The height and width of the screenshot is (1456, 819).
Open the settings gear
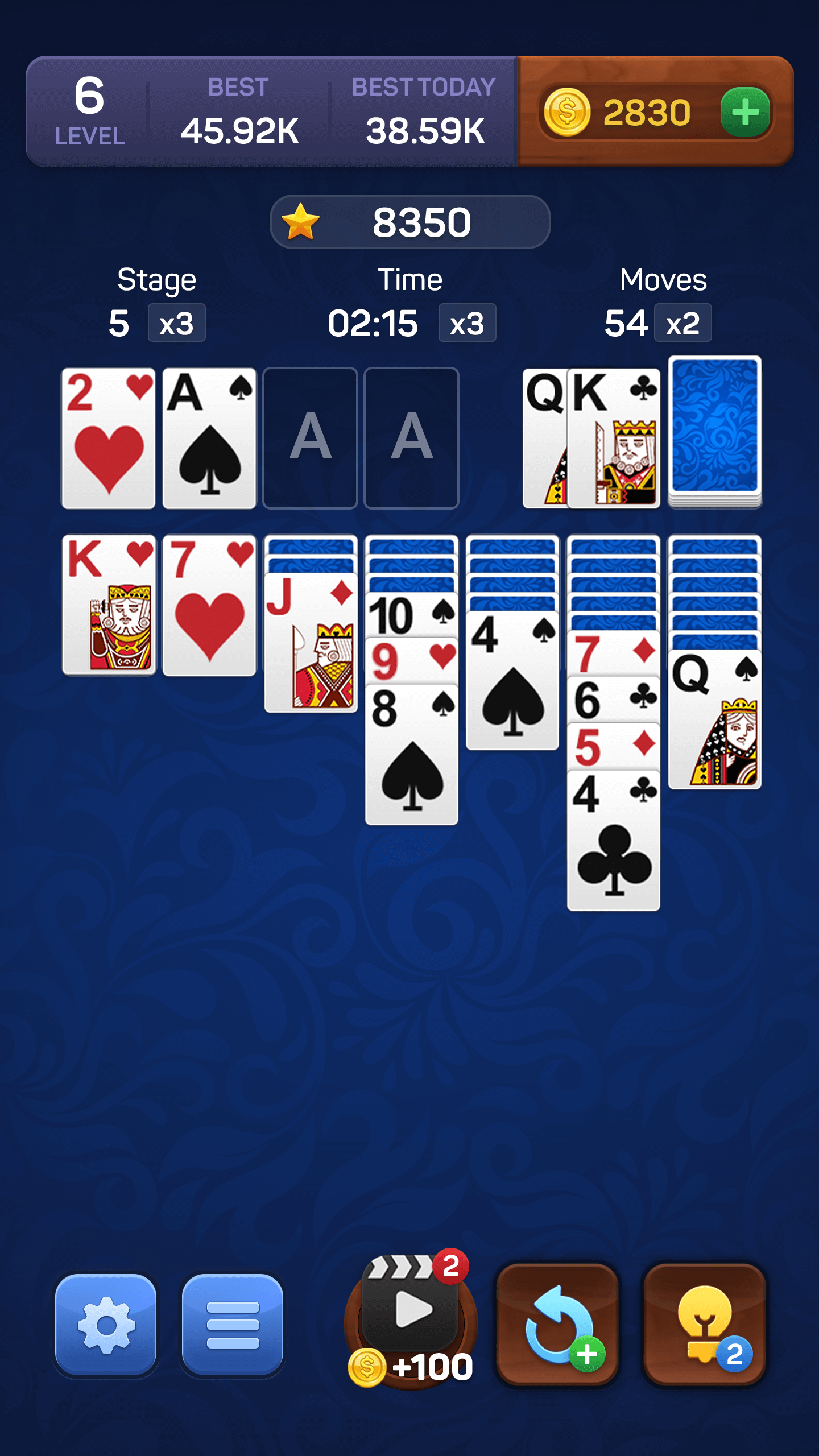click(106, 1324)
